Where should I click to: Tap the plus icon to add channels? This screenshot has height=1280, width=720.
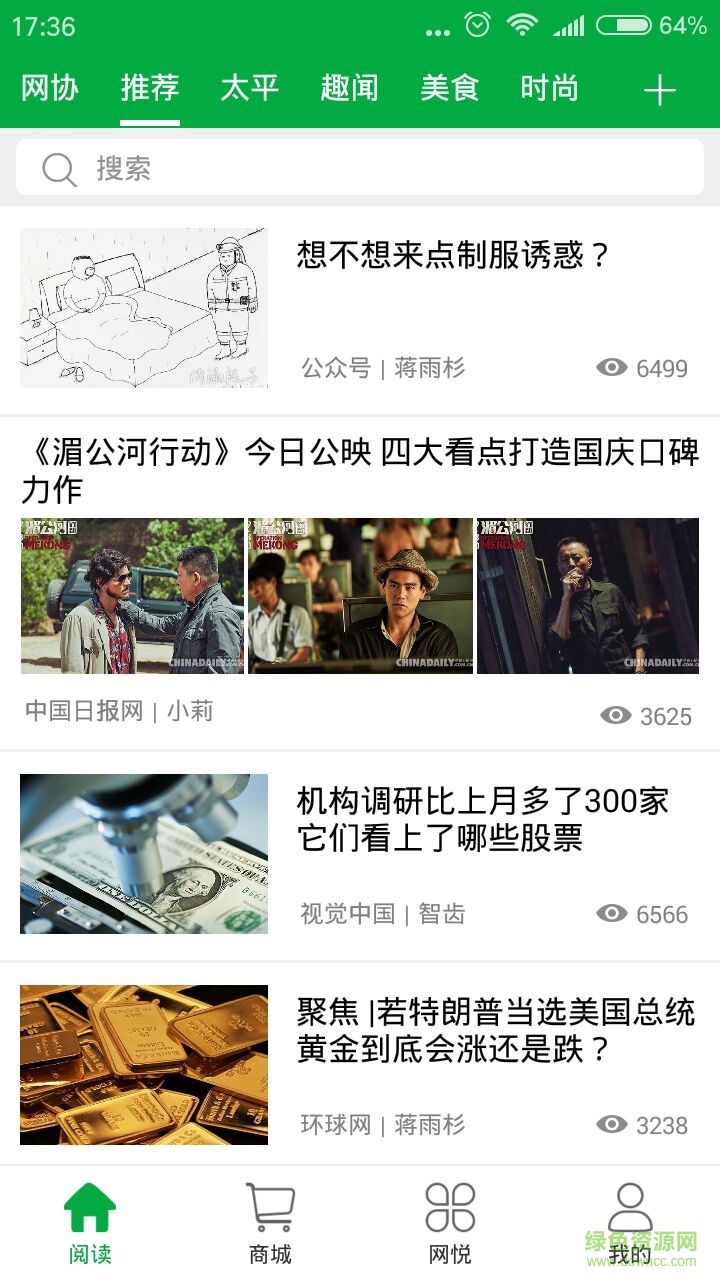click(x=659, y=89)
